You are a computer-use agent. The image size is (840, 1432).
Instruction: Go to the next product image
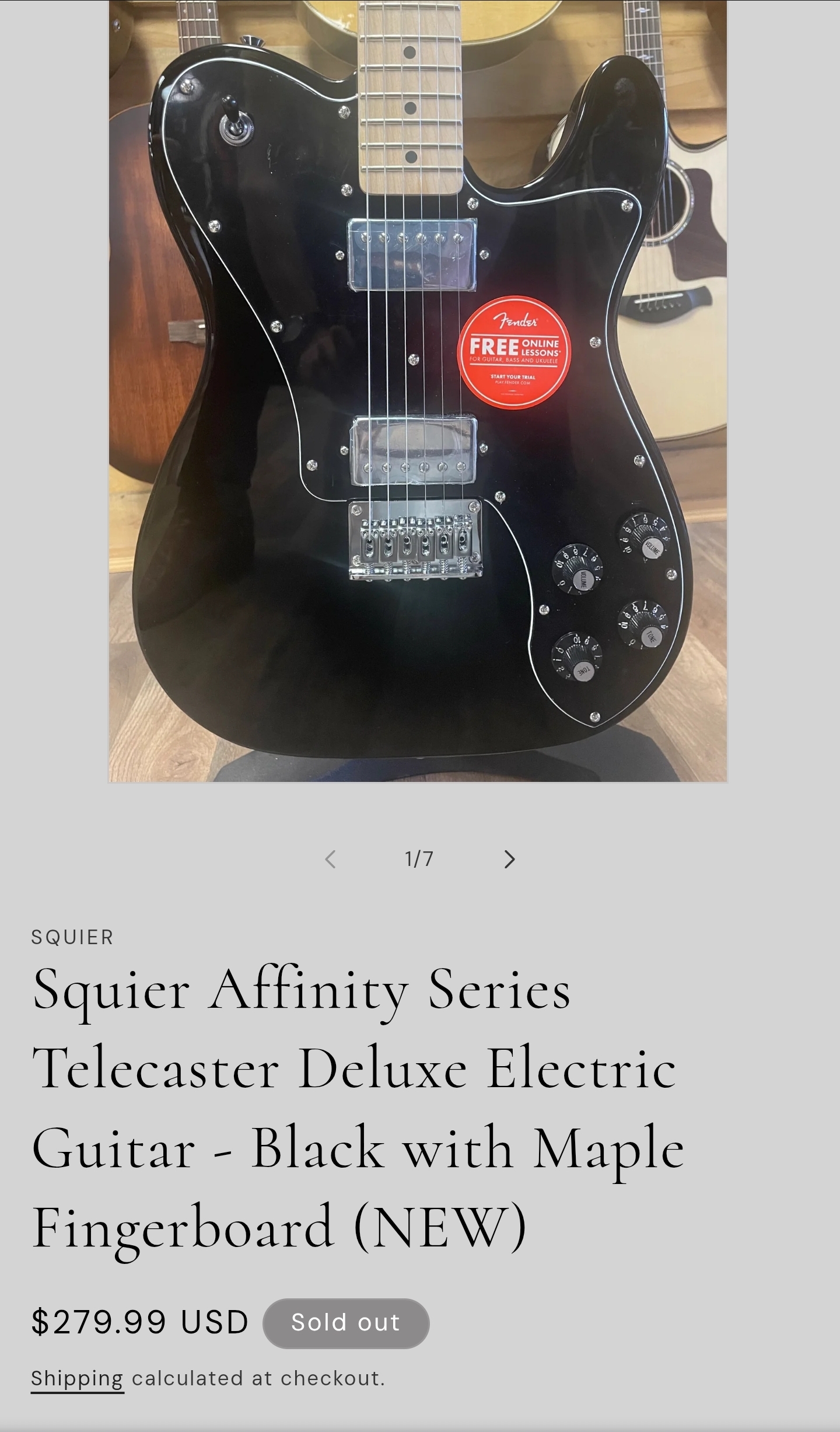(x=509, y=859)
